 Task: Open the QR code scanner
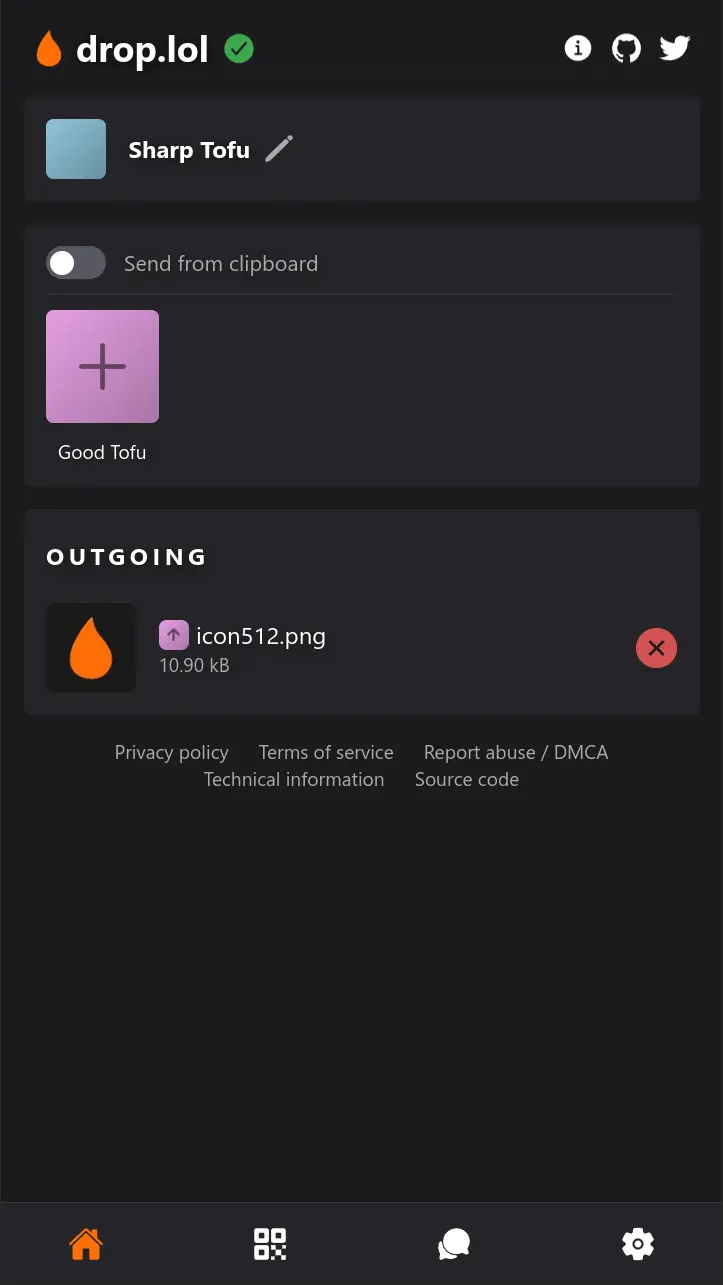coord(269,1244)
